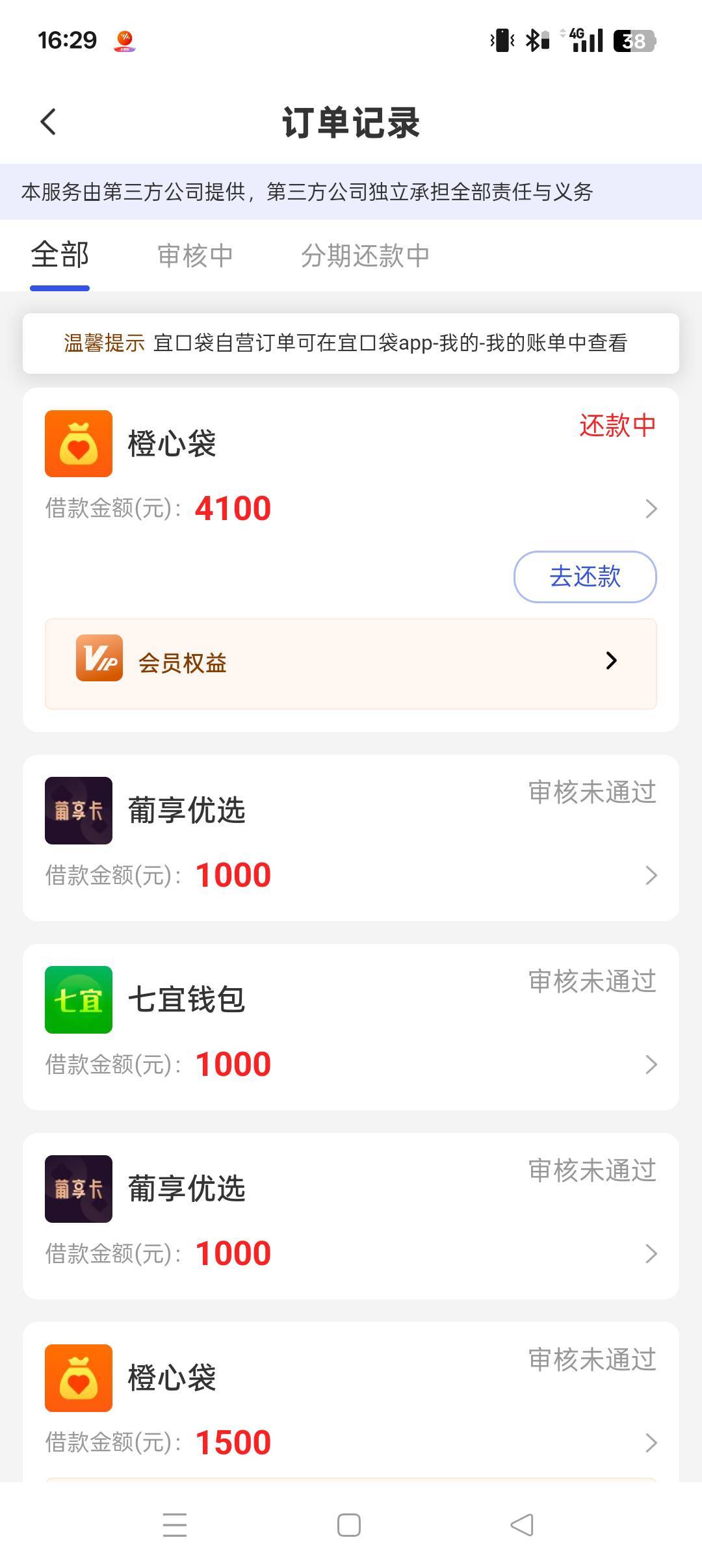The width and height of the screenshot is (702, 1568).
Task: Open the 会员权益 VIP row
Action: [350, 663]
